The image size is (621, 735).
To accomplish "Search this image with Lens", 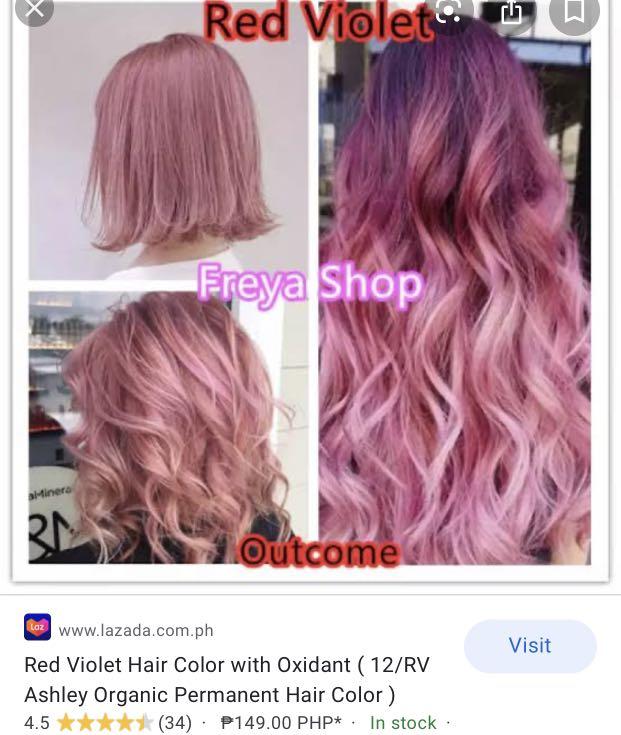I will click(x=449, y=12).
